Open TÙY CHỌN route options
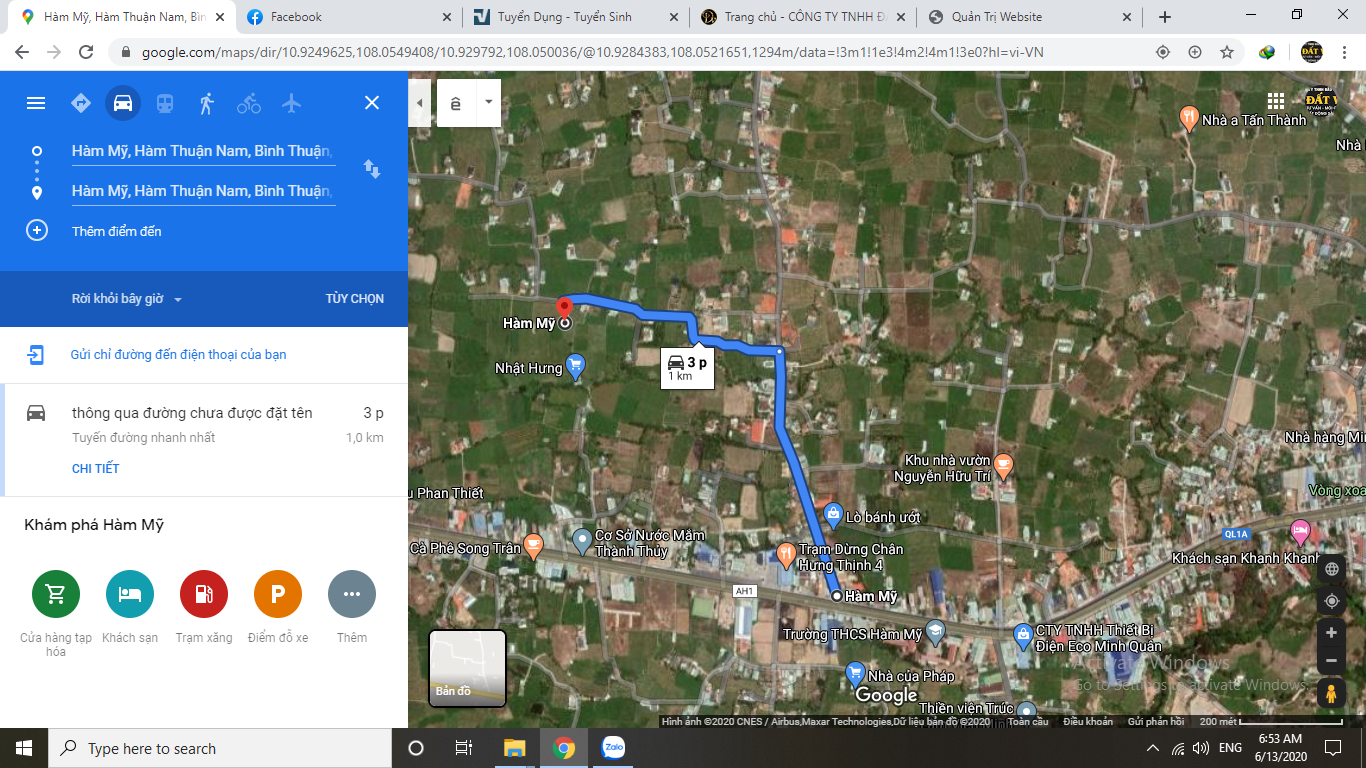The height and width of the screenshot is (768, 1366). tap(354, 299)
